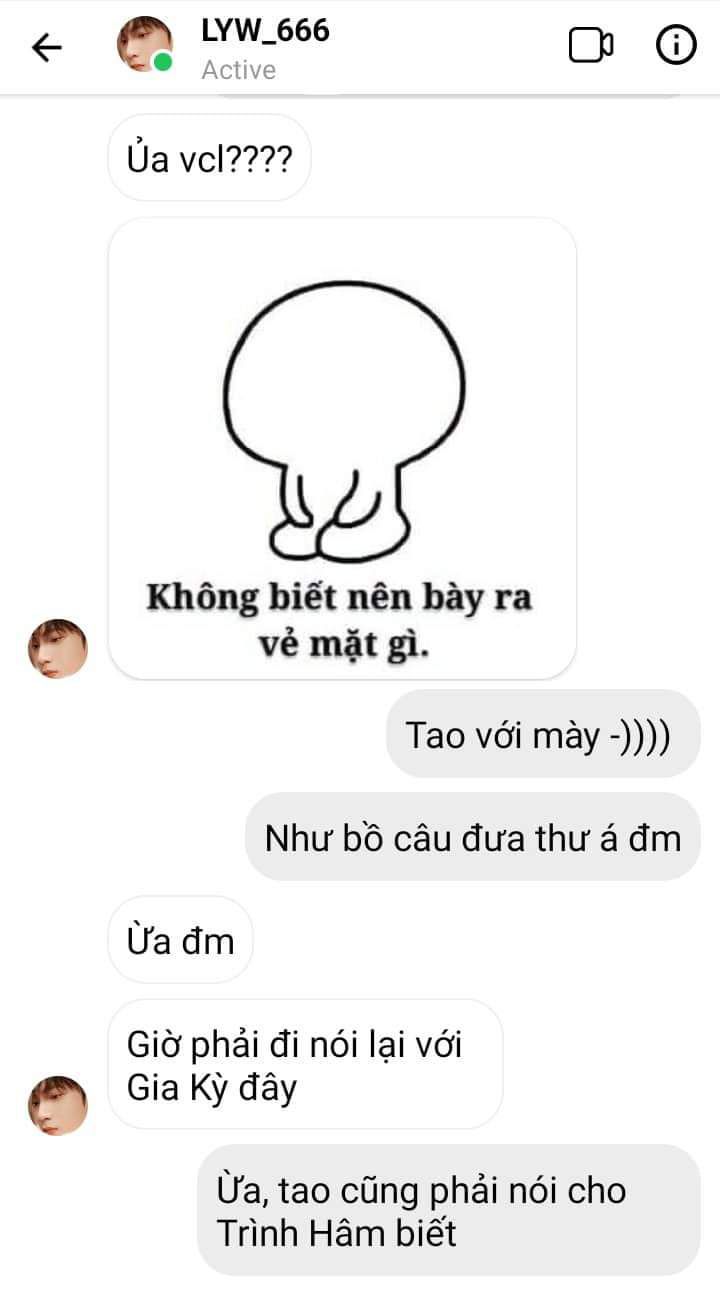
Task: Go back using the arrow
Action: coord(46,47)
